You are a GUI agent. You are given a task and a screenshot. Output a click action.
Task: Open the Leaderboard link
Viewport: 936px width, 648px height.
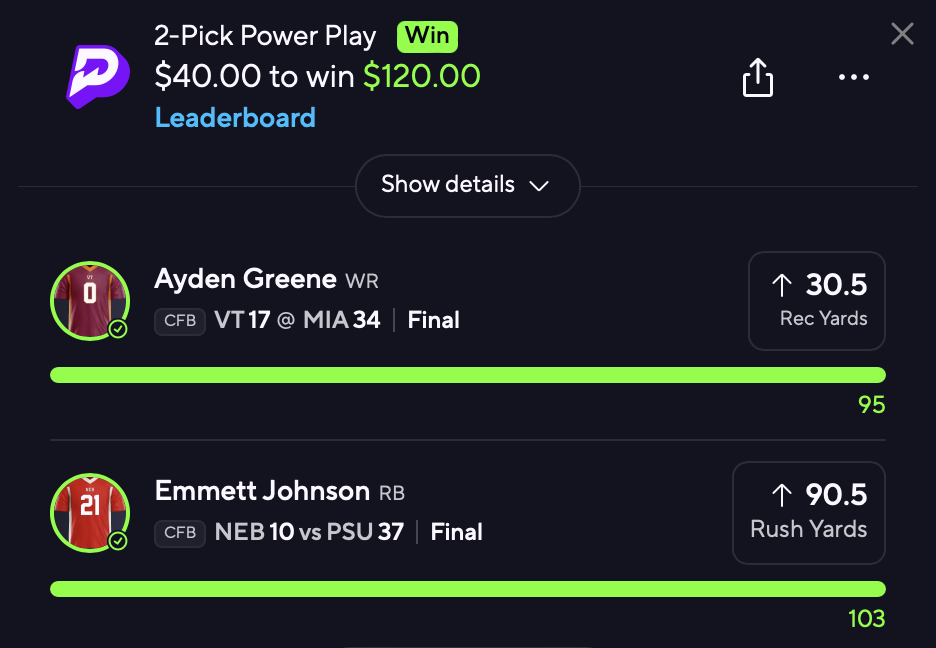235,118
